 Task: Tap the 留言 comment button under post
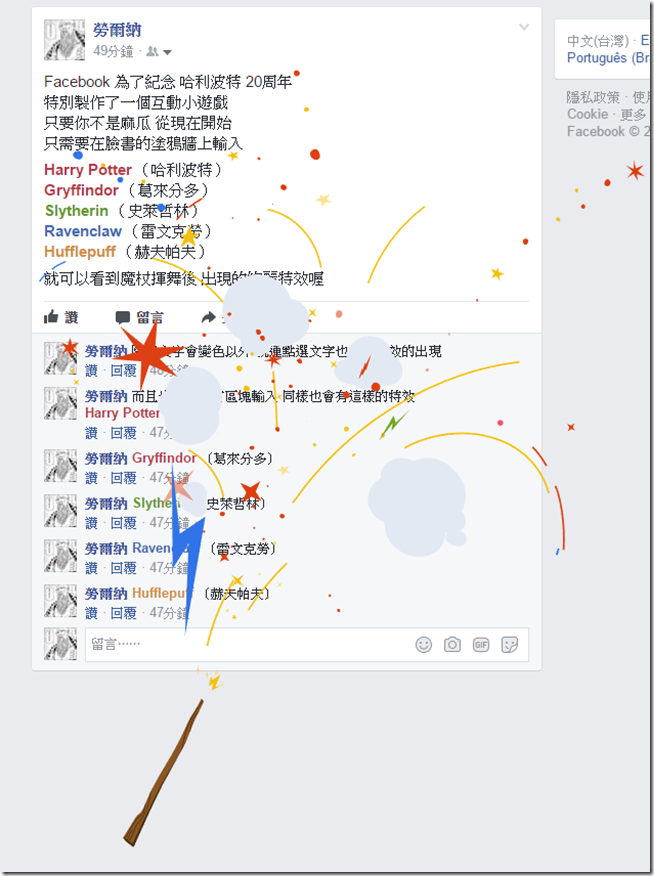click(x=139, y=317)
